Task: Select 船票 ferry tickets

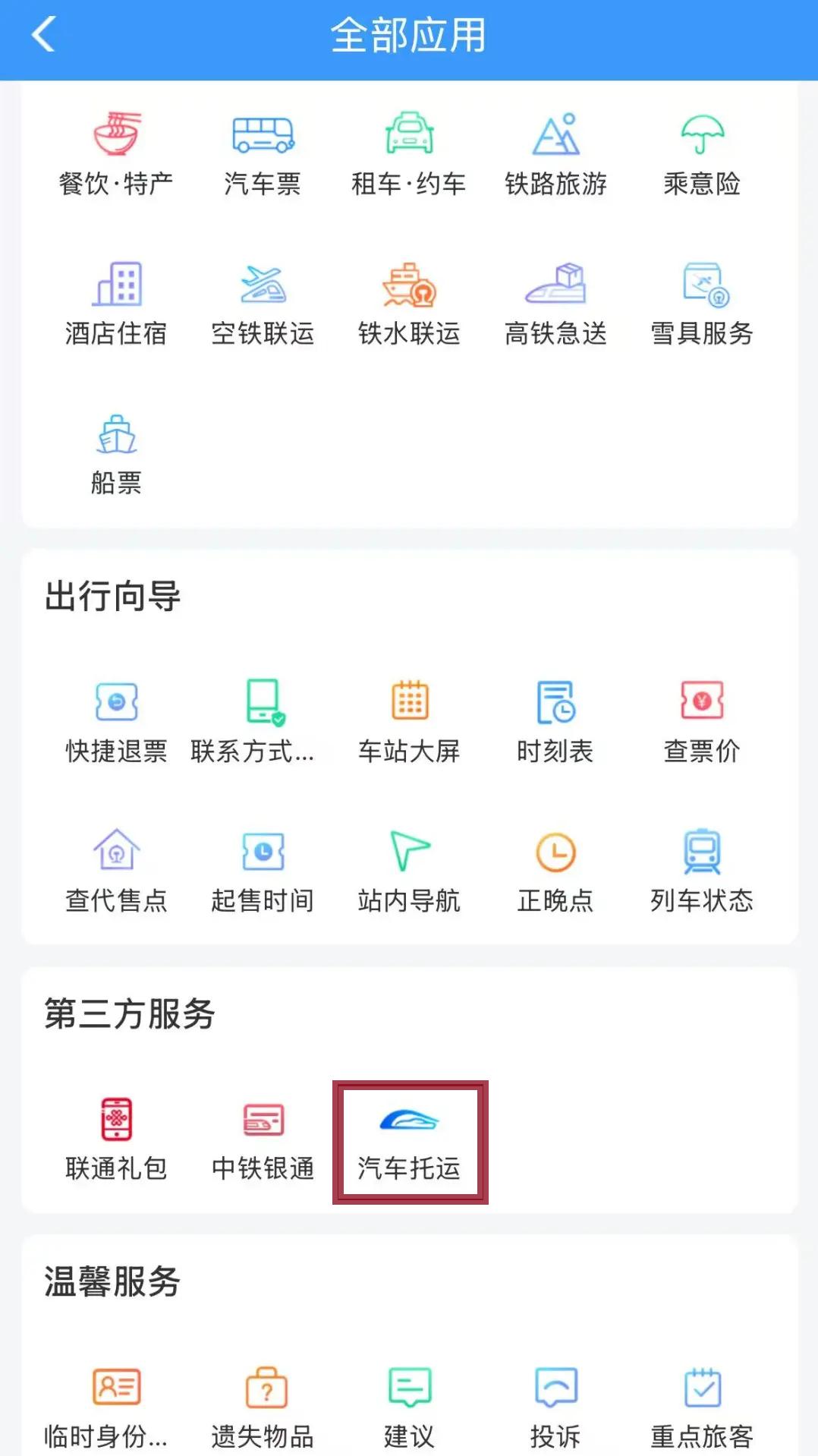Action: click(116, 452)
